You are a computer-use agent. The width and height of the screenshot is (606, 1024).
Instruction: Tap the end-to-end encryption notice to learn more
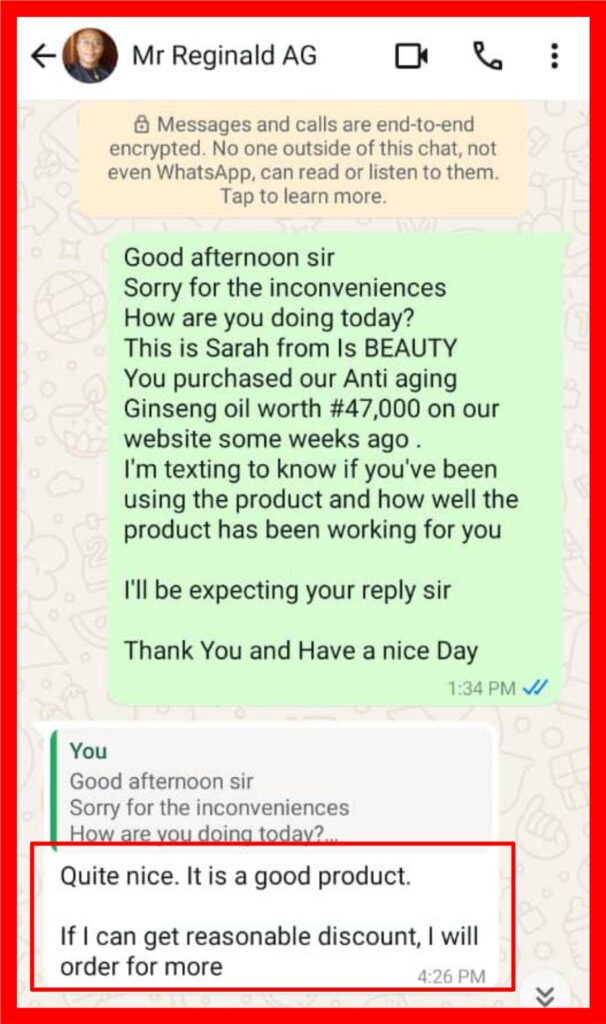302,160
